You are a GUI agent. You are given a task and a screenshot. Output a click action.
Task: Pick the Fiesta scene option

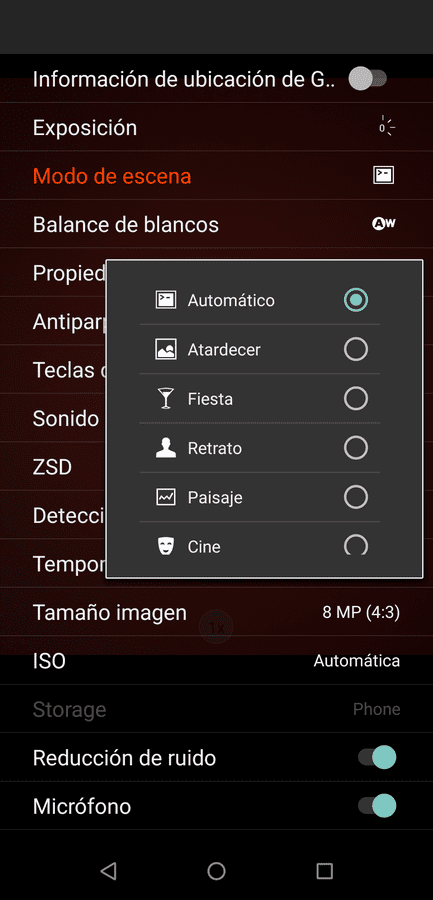point(260,398)
